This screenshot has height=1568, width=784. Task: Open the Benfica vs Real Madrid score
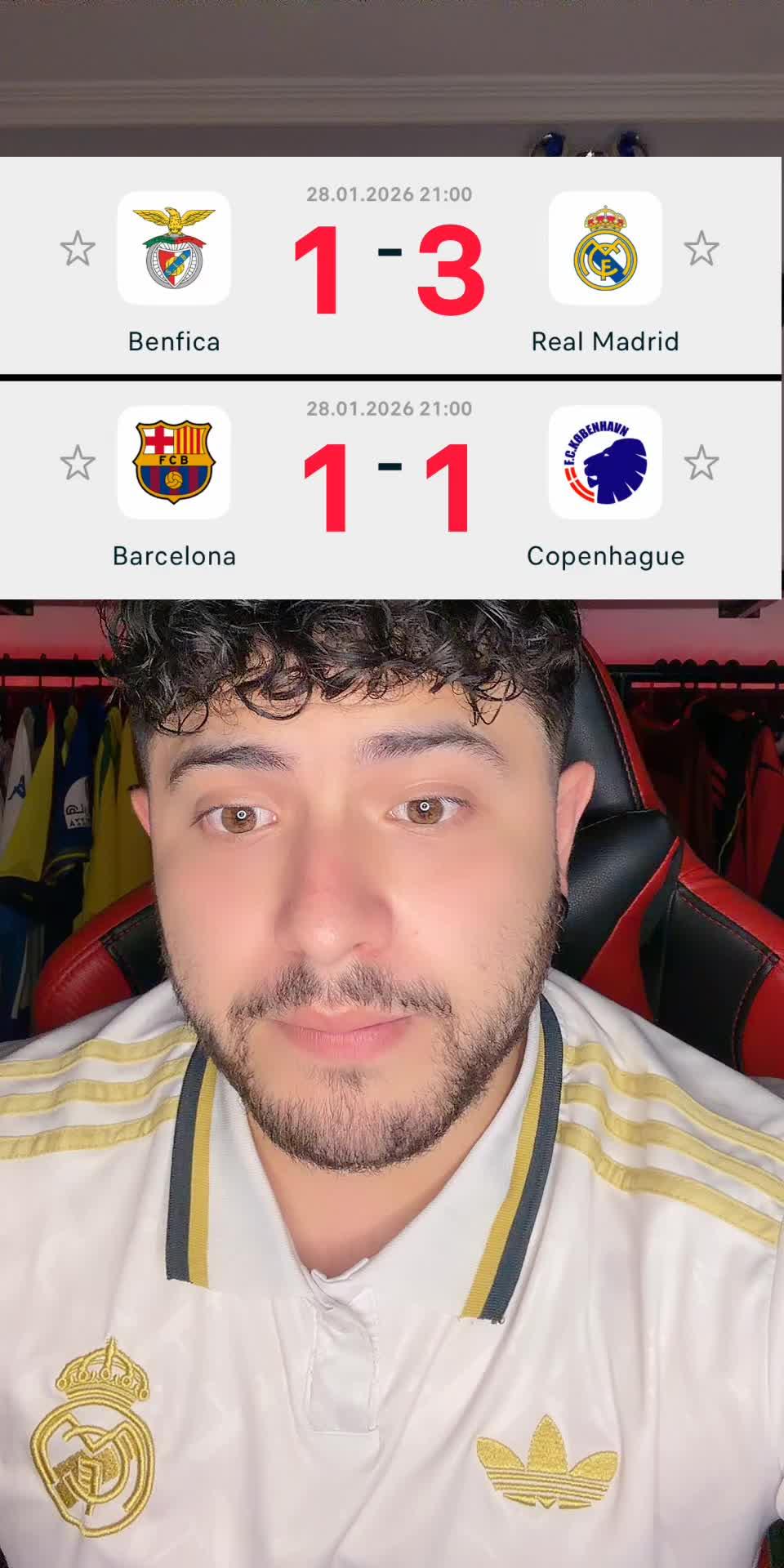(390, 269)
